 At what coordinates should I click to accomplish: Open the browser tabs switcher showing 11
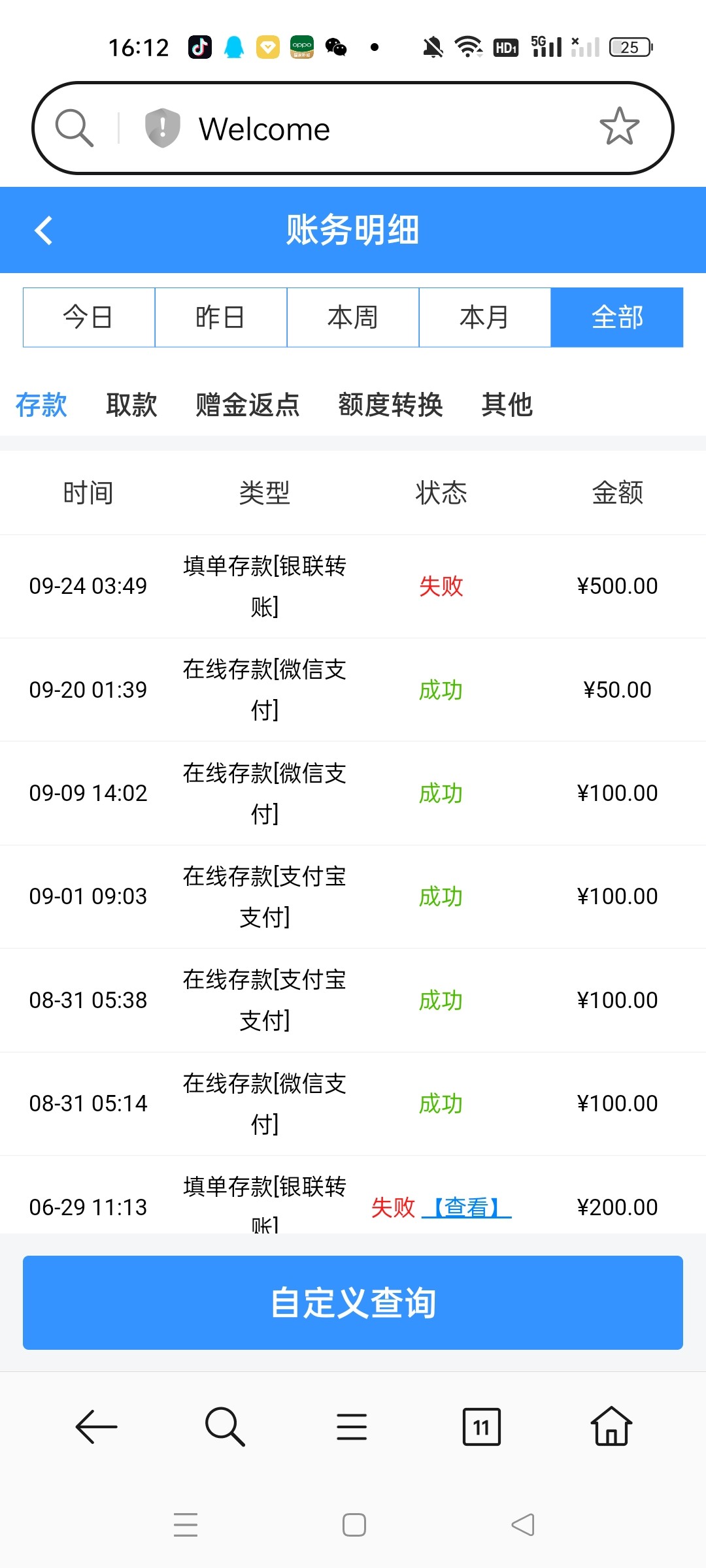point(482,1427)
